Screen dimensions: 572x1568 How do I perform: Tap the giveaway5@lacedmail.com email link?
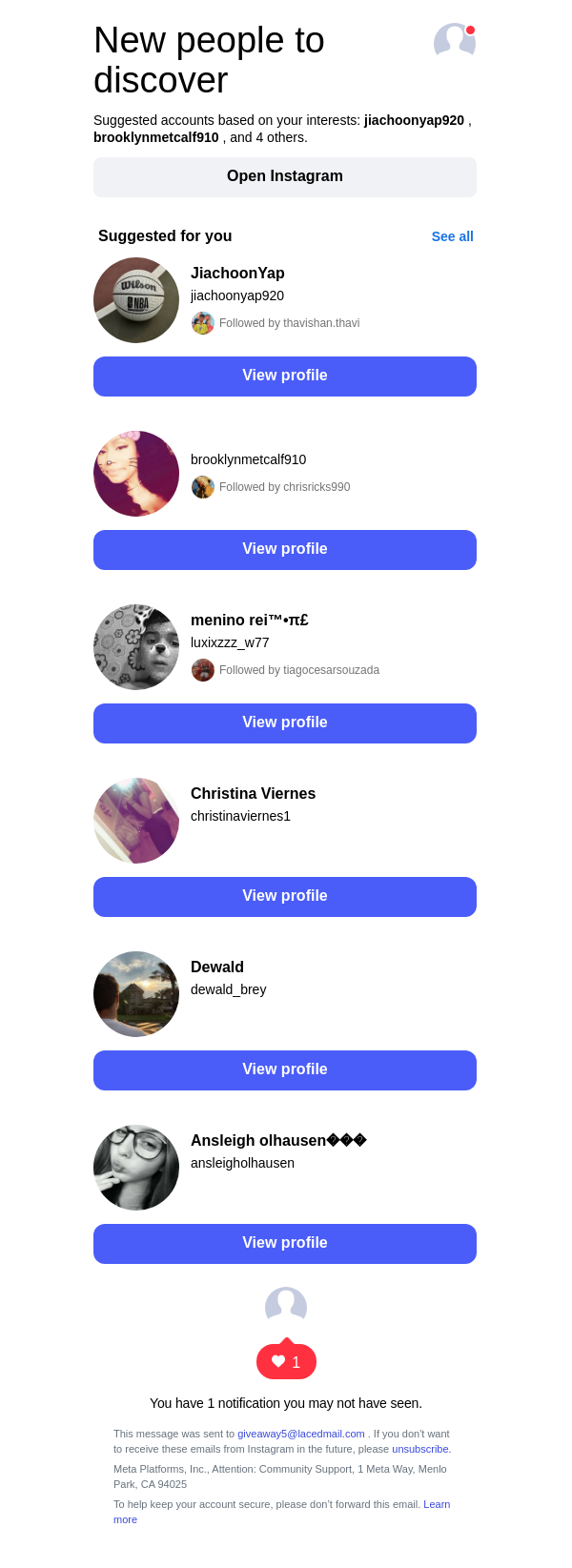(x=301, y=1434)
